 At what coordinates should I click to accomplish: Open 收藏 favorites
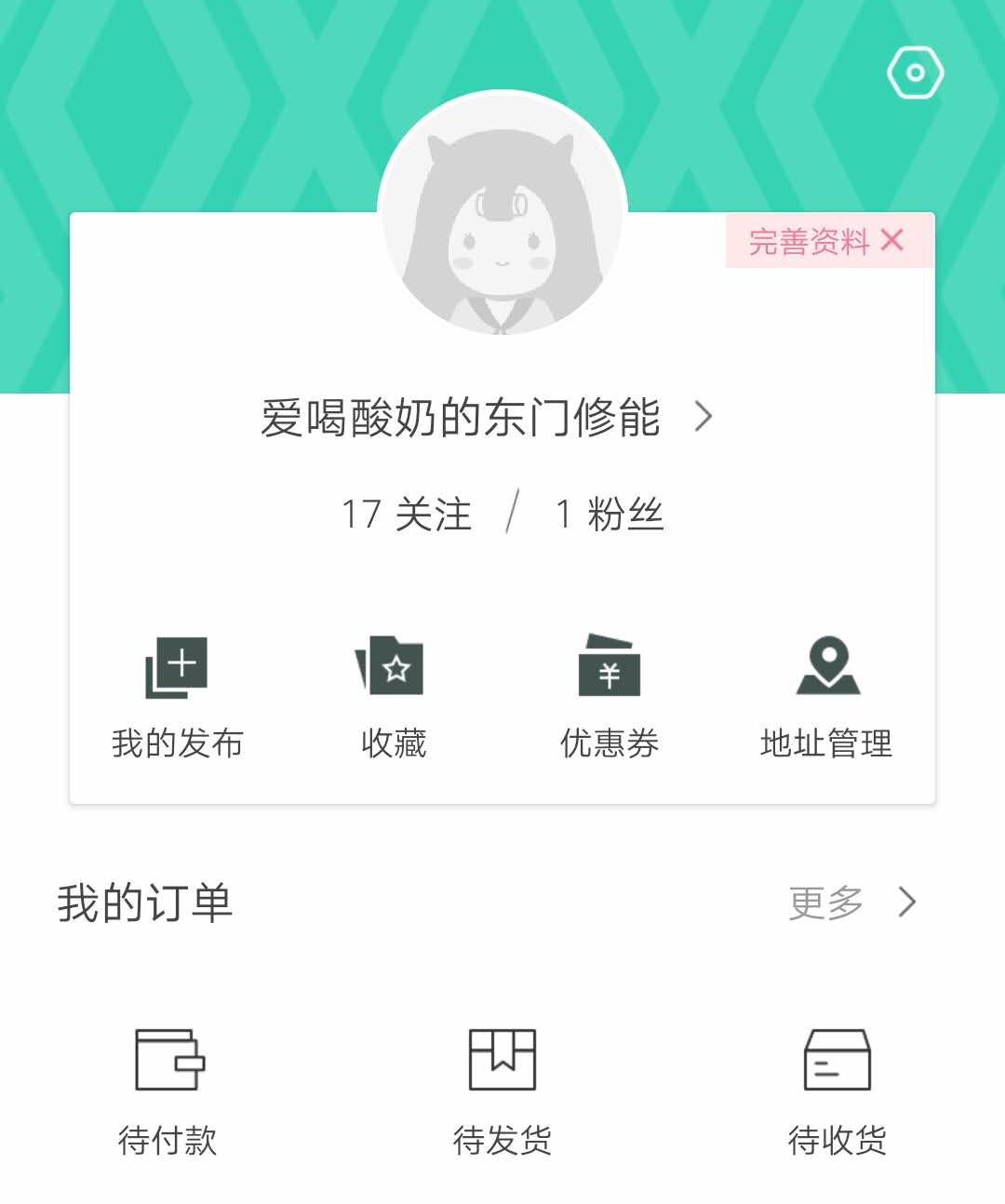point(394,696)
